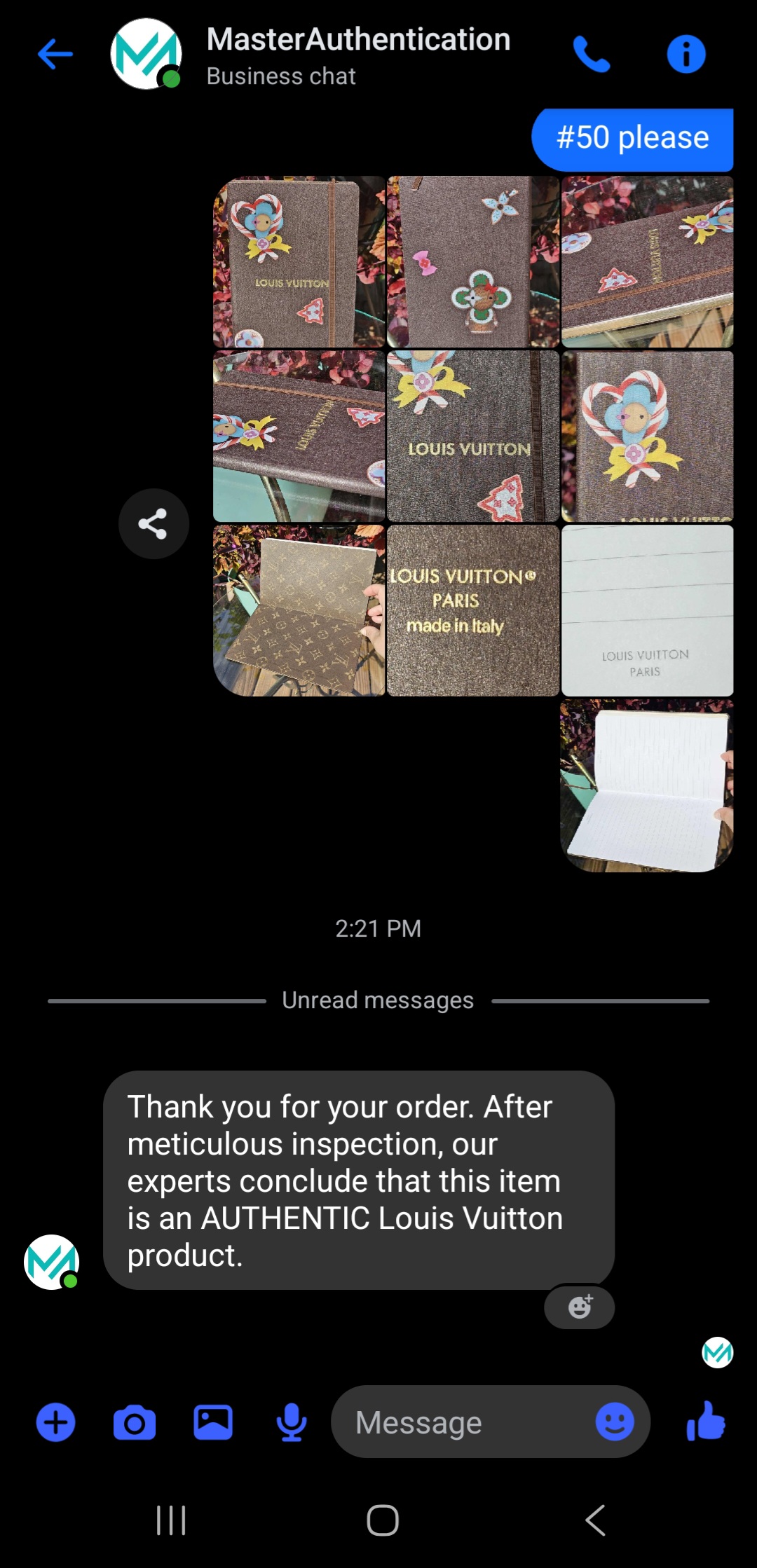
Task: Open the gallery picker
Action: point(212,1422)
